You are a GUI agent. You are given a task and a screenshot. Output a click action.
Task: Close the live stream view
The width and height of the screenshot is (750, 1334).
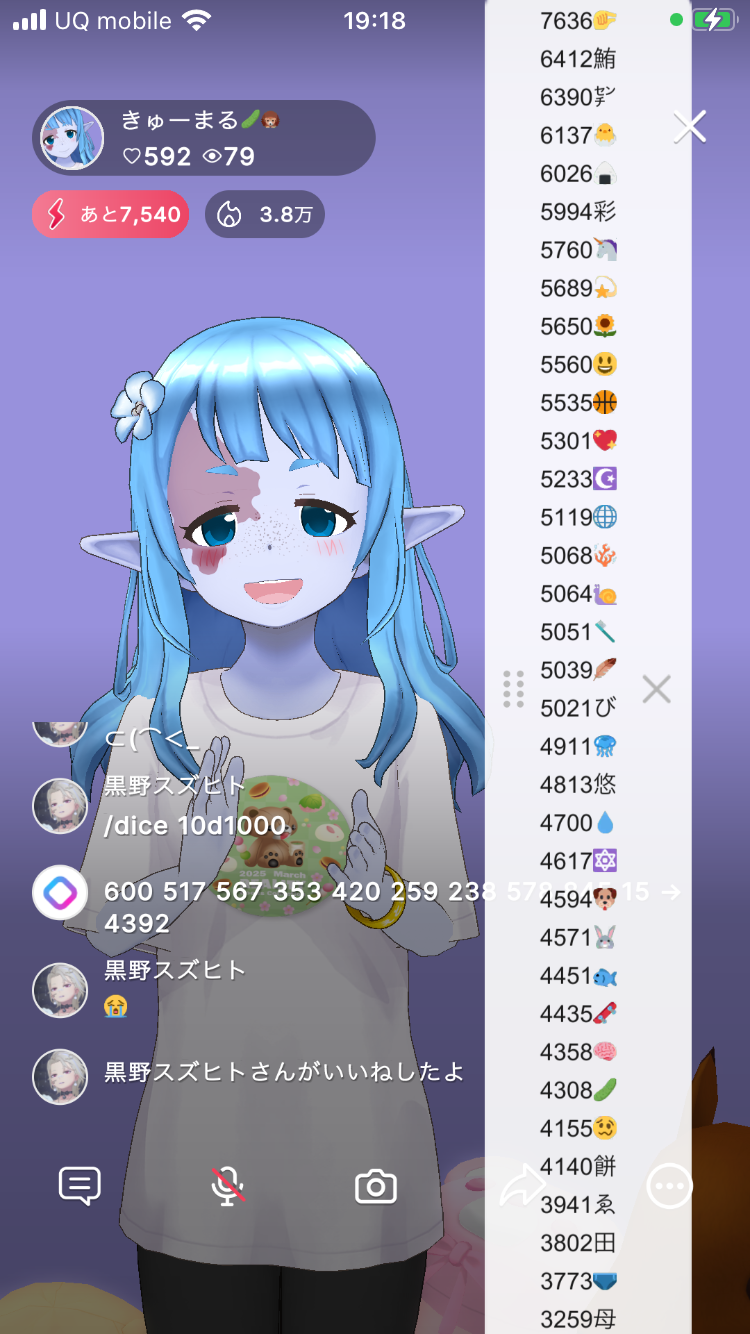point(690,127)
